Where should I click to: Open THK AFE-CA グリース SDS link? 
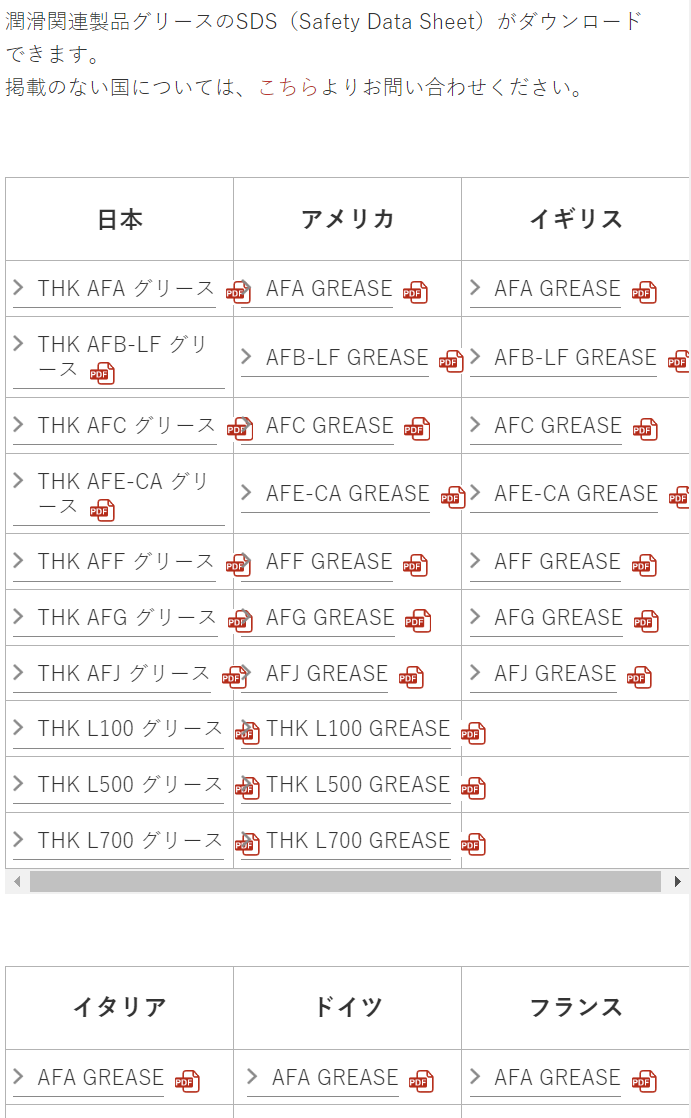pyautogui.click(x=118, y=494)
